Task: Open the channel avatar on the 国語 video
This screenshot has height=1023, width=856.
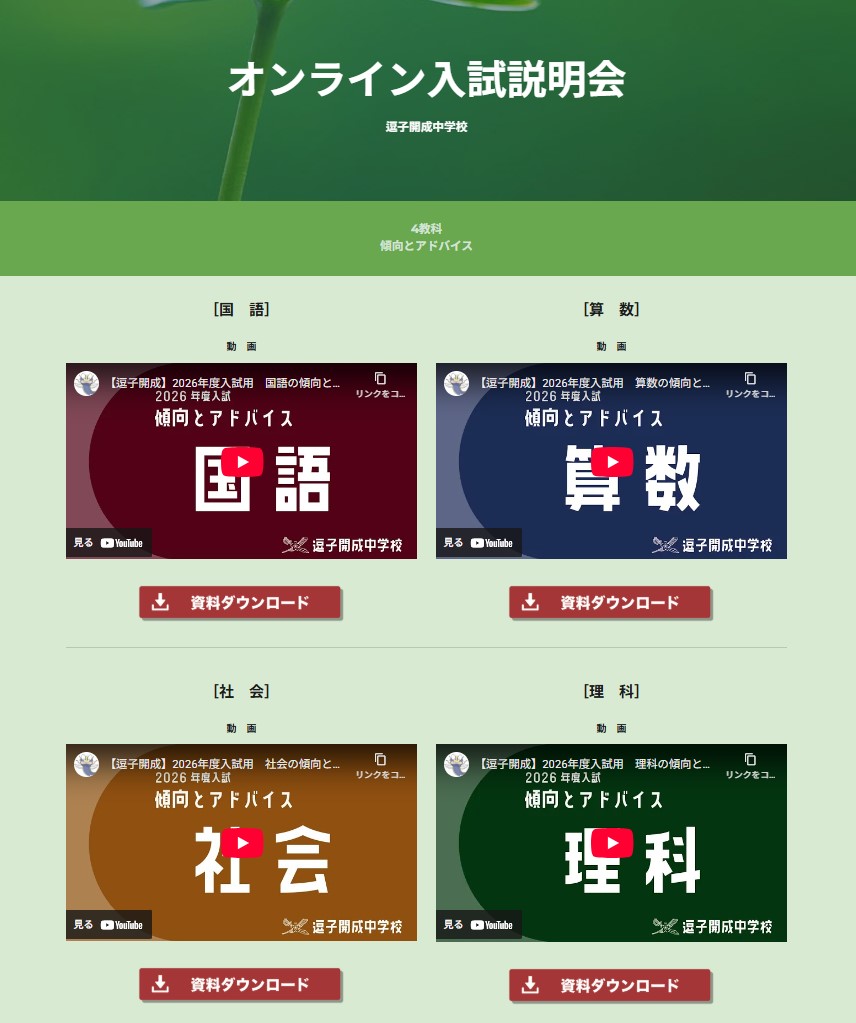Action: pyautogui.click(x=86, y=383)
